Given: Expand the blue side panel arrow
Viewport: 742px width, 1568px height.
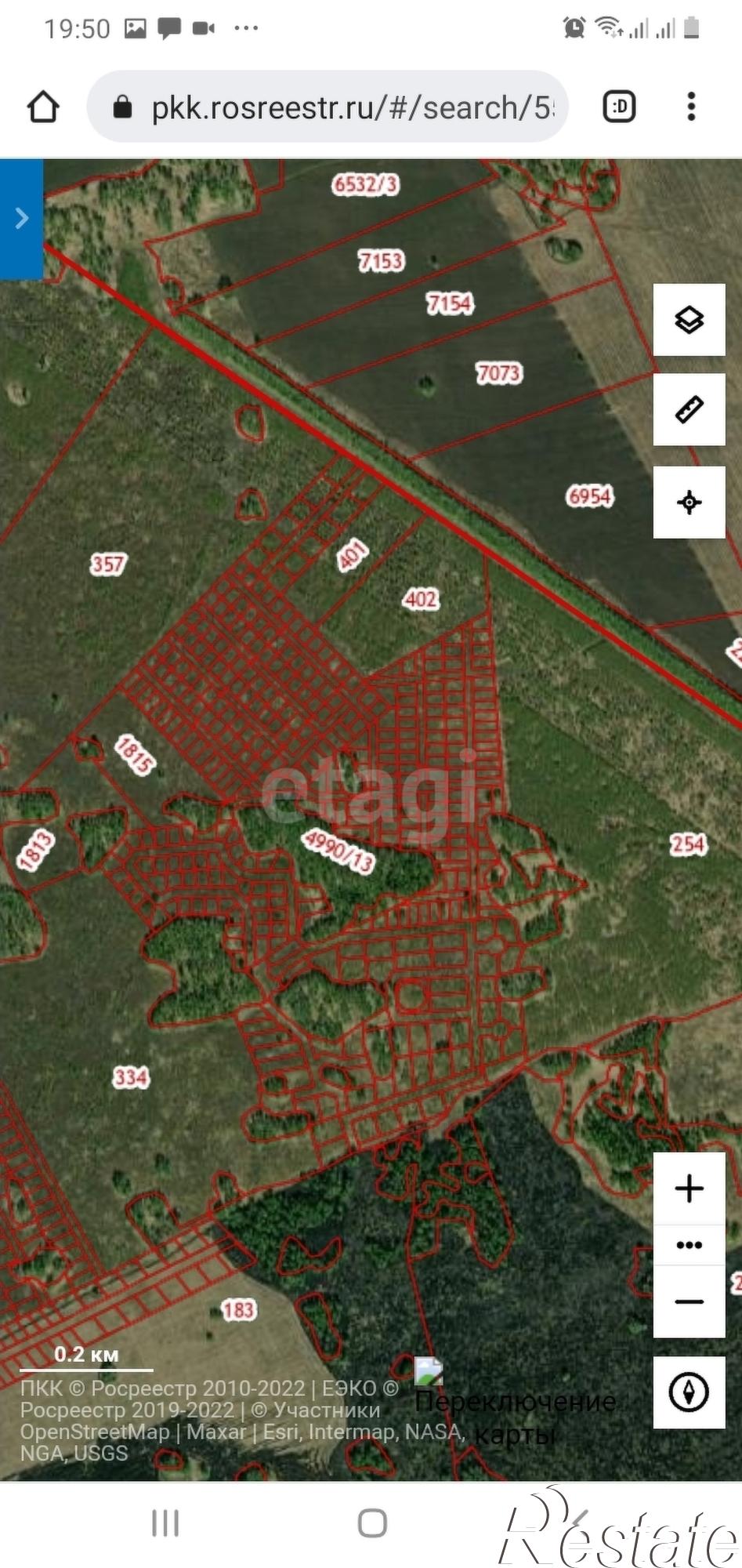Looking at the screenshot, I should tap(21, 218).
